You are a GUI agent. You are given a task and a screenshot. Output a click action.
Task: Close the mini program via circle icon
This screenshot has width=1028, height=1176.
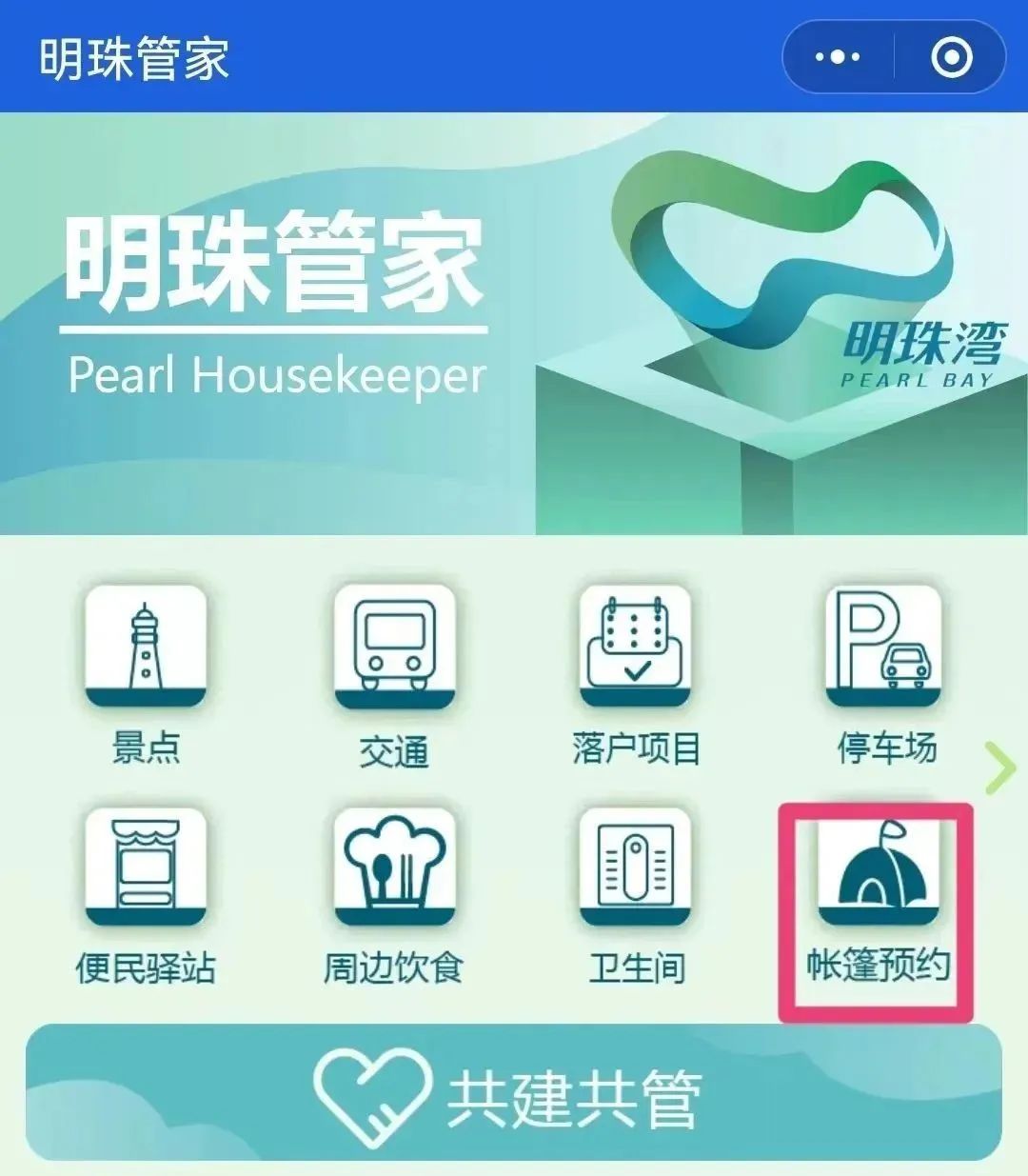(951, 57)
